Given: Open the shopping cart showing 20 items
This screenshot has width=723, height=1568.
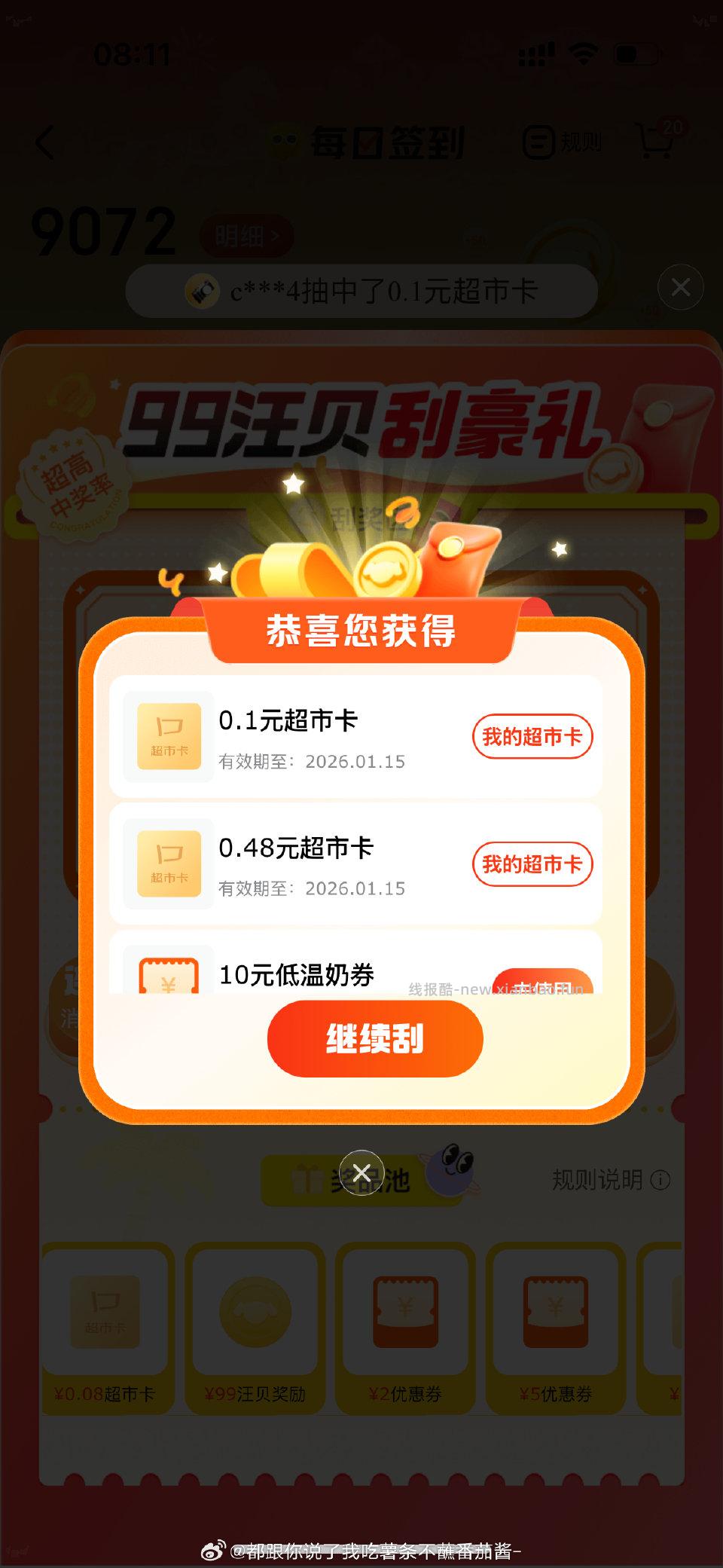Looking at the screenshot, I should 657,142.
